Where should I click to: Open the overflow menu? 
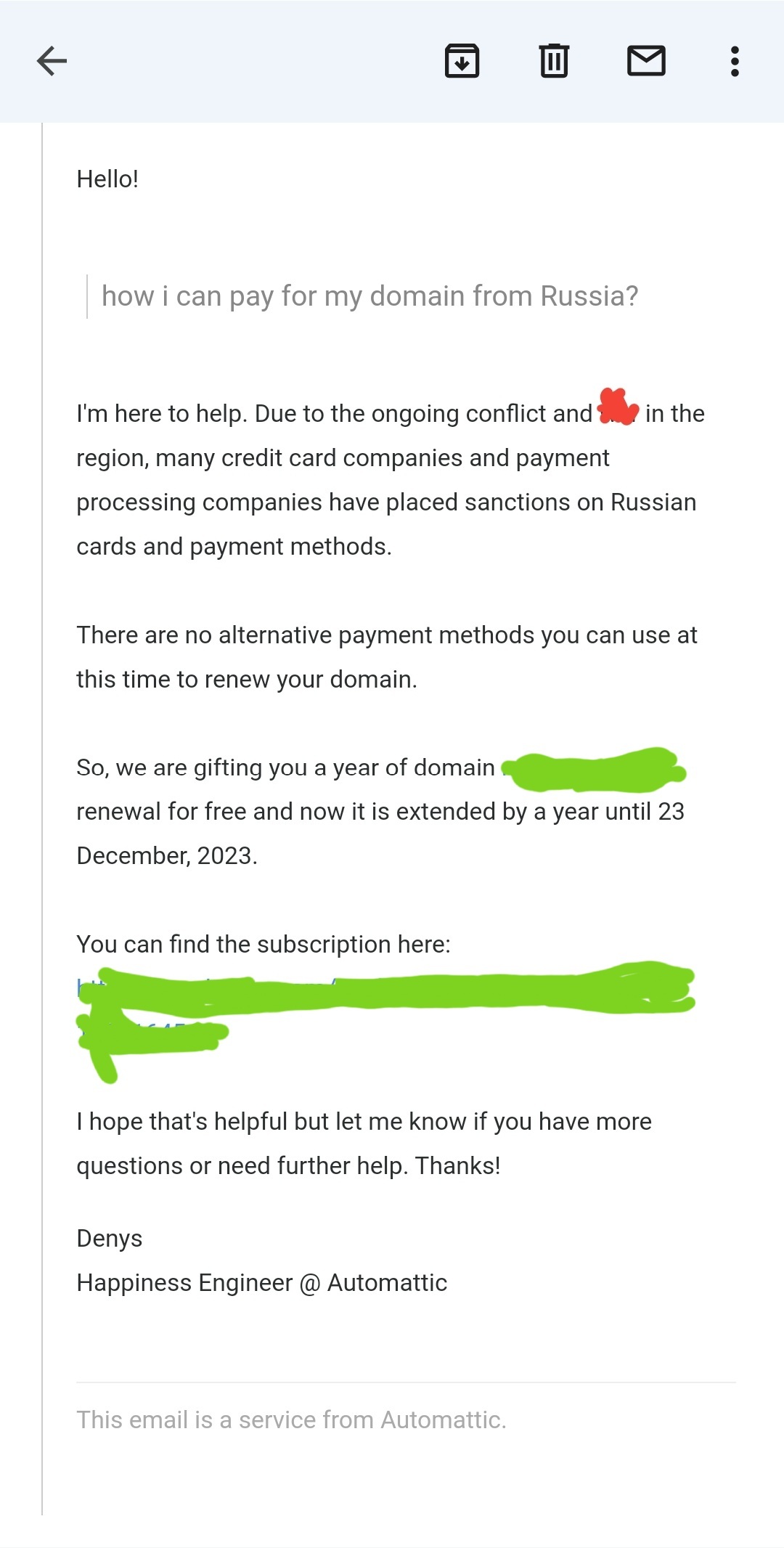click(x=735, y=61)
